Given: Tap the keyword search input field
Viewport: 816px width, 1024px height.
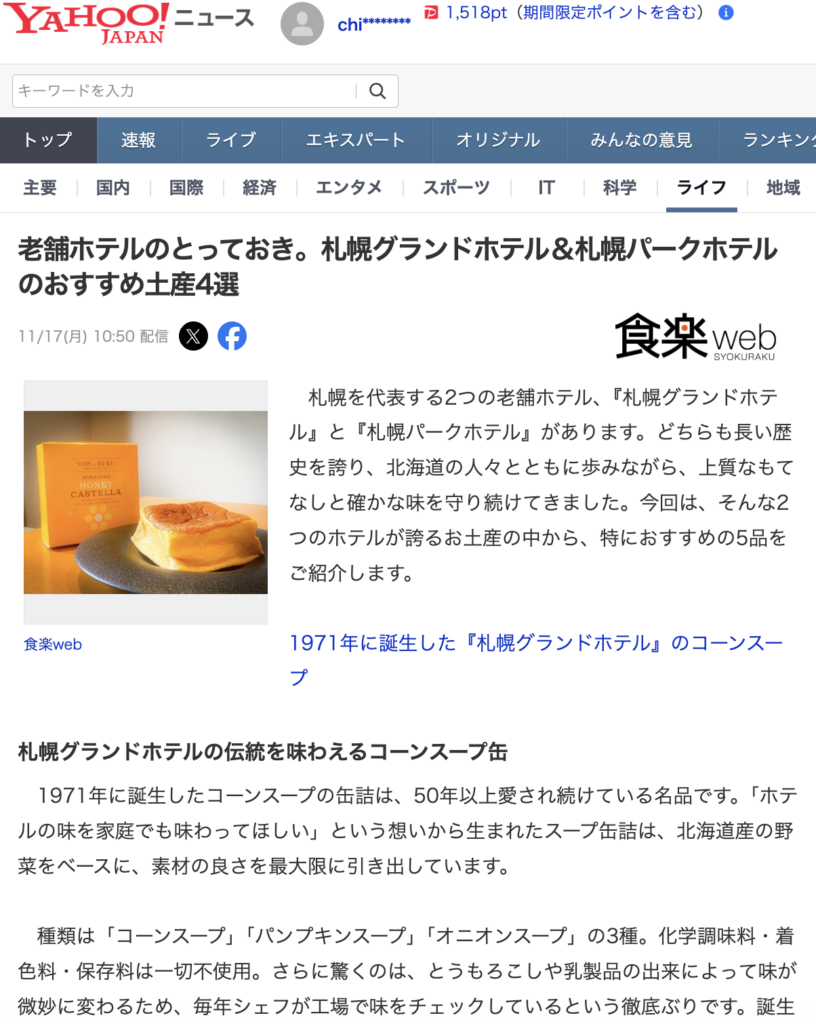Looking at the screenshot, I should 185,91.
